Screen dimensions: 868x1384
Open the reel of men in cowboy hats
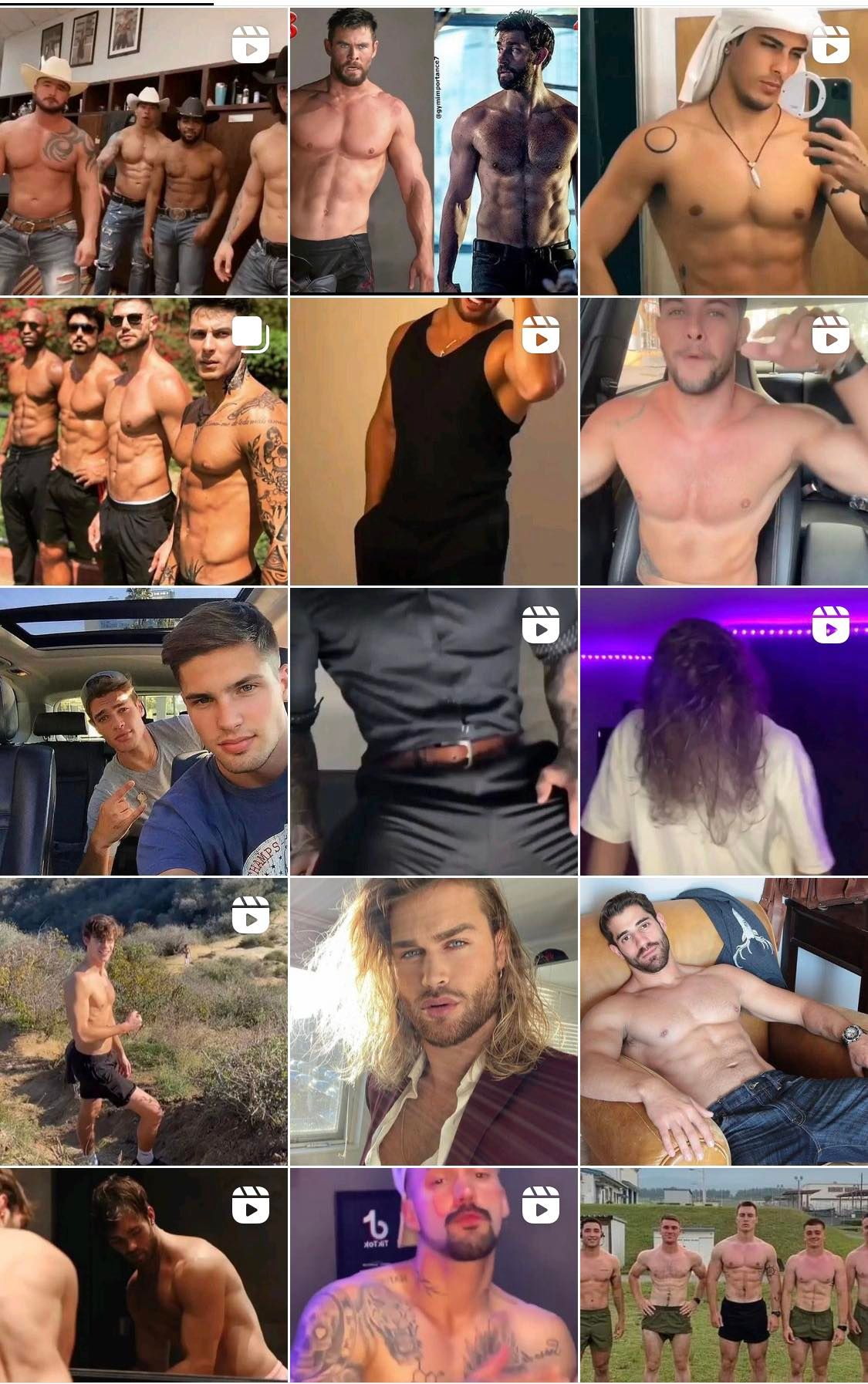(x=144, y=151)
